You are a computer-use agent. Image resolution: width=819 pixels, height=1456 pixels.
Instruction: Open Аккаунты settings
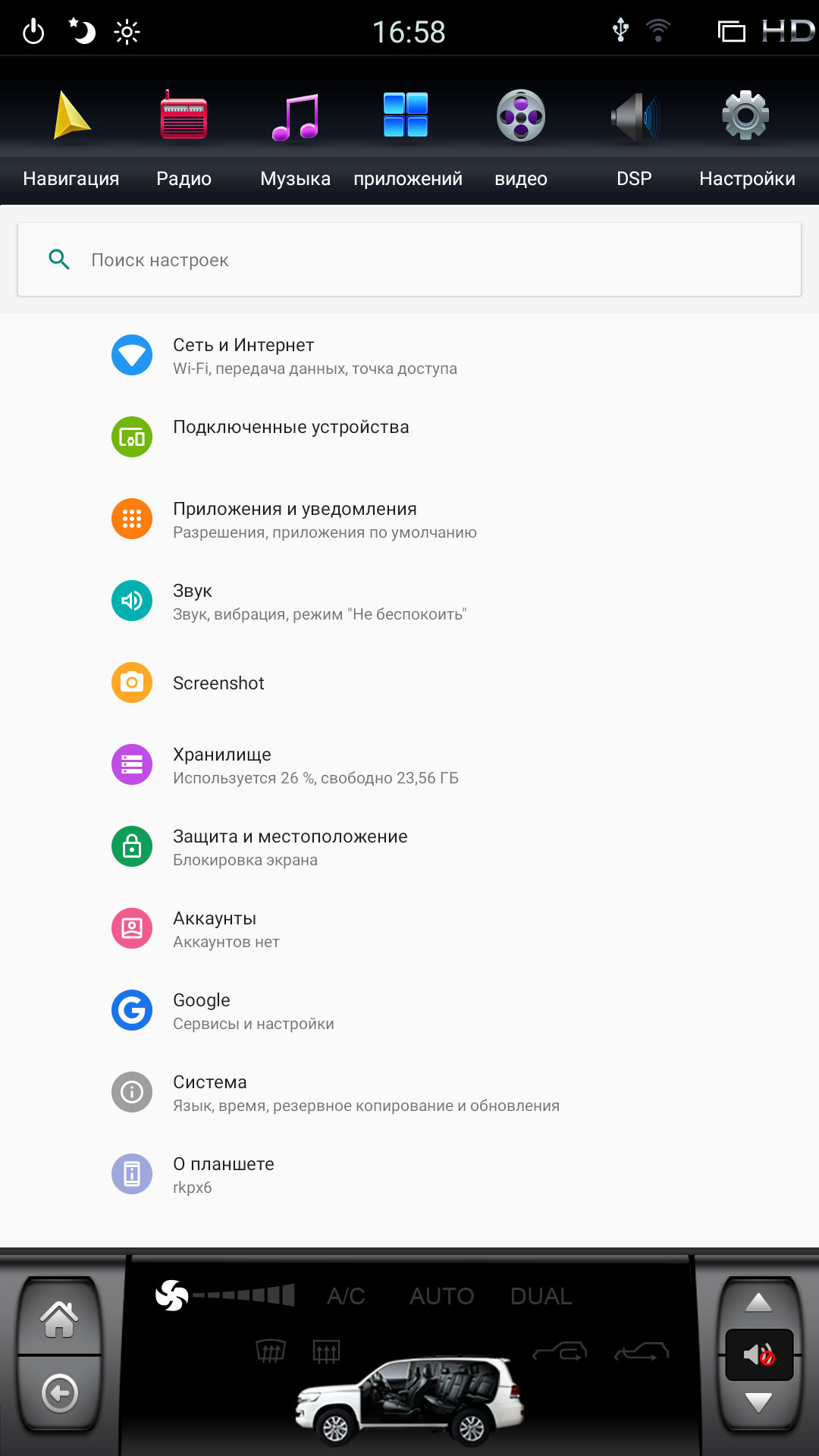click(409, 929)
